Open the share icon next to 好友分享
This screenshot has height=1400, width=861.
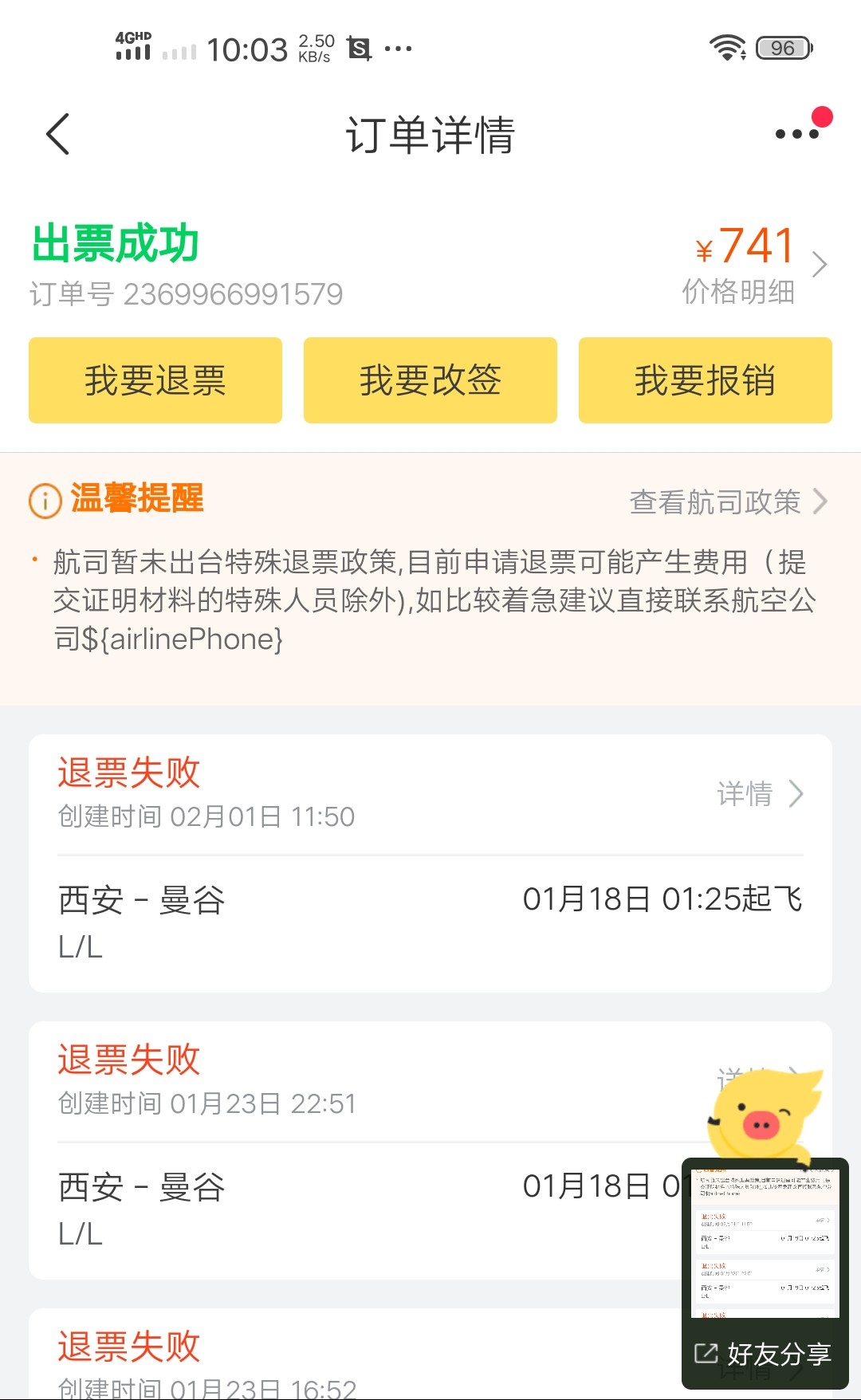pyautogui.click(x=705, y=1356)
